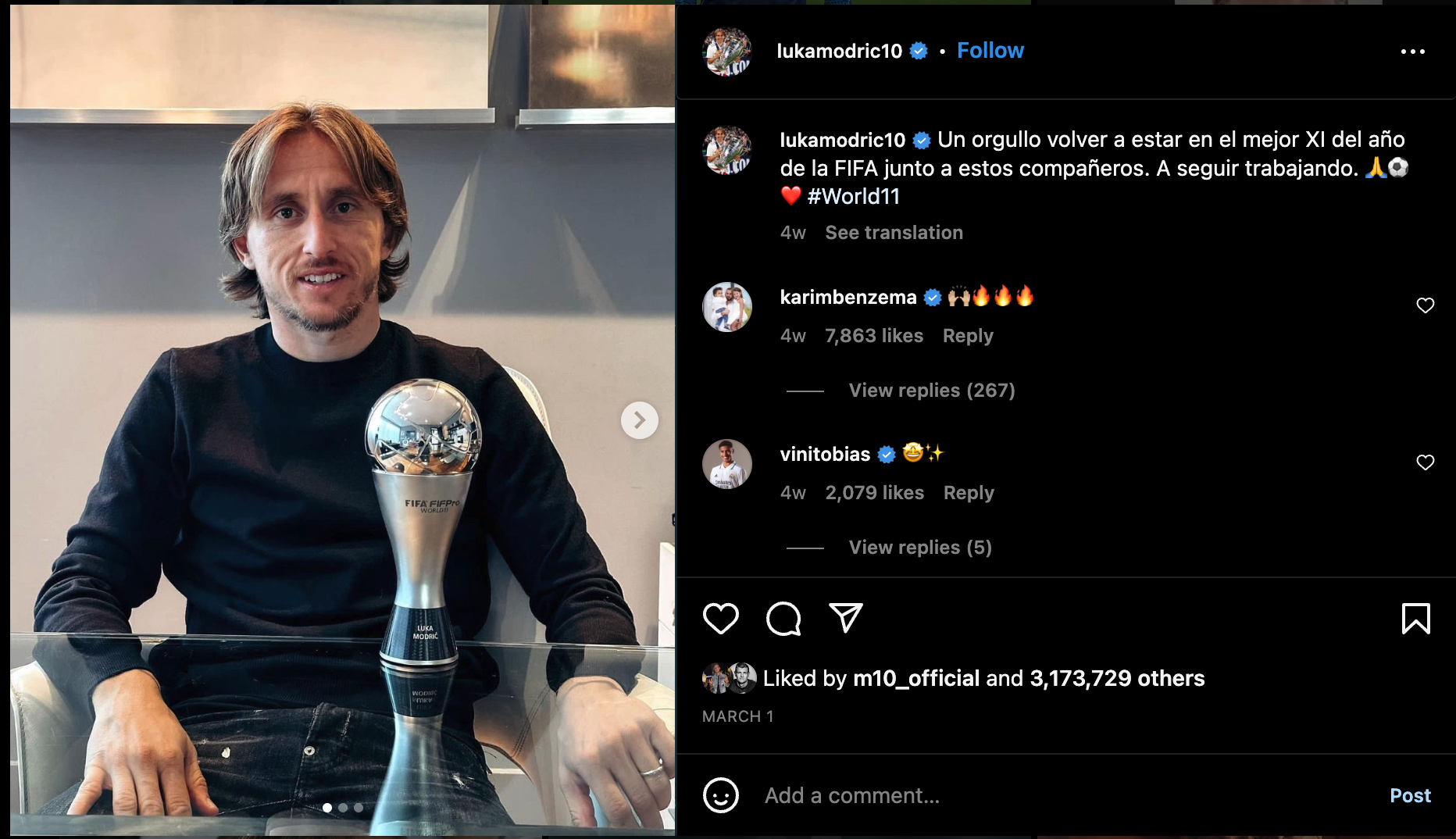See translation of the caption
Screen dimensions: 1456x839
[894, 233]
